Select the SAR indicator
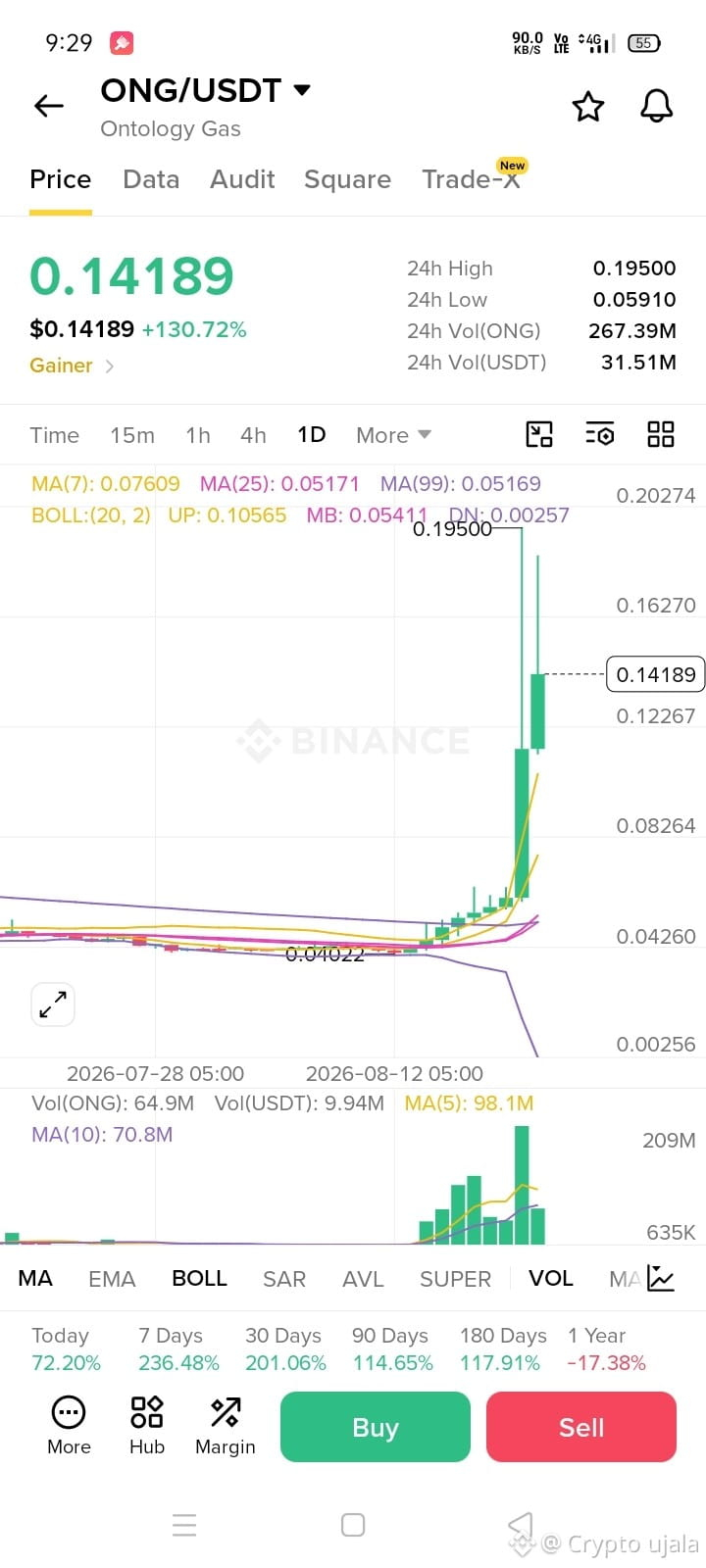706x1568 pixels. click(x=284, y=1279)
